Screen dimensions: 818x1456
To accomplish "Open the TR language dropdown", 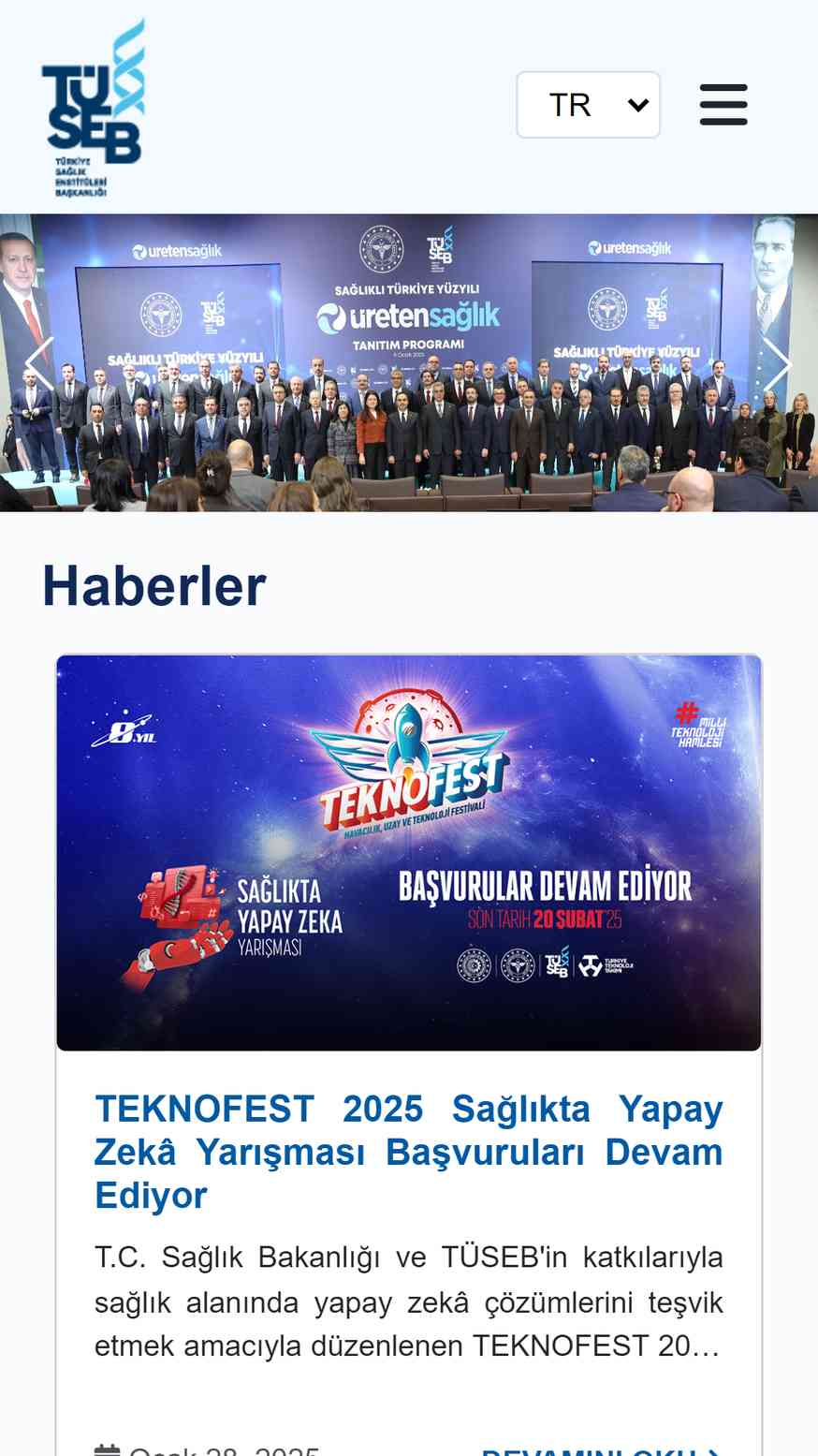I will [x=588, y=105].
